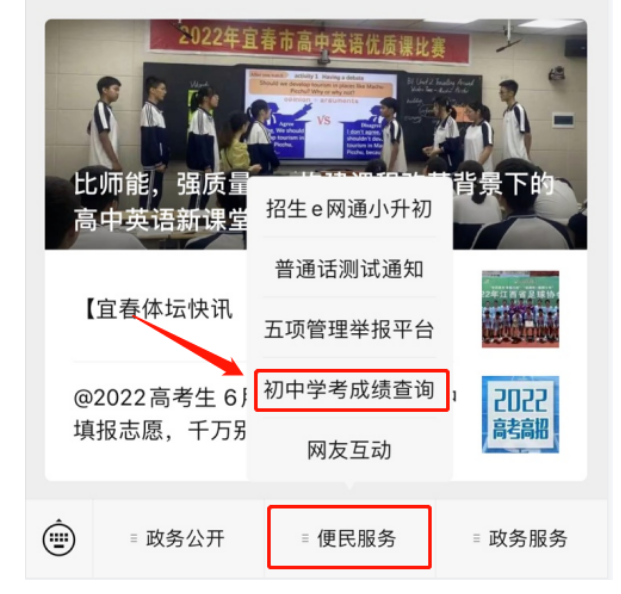Open 五项管理举报平台
The height and width of the screenshot is (594, 621).
click(x=349, y=329)
